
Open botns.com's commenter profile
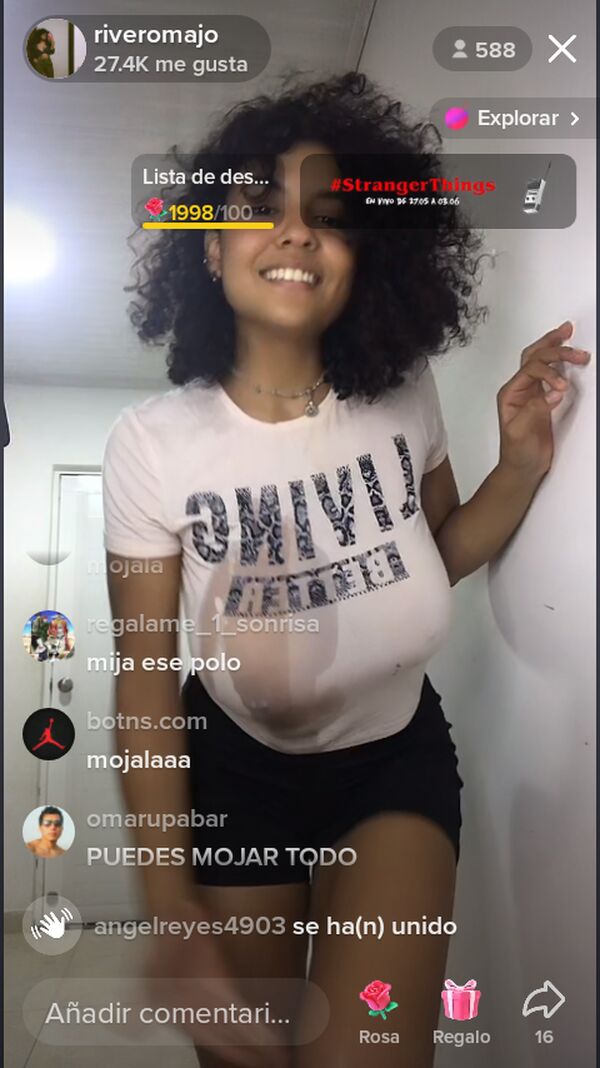[x=48, y=734]
